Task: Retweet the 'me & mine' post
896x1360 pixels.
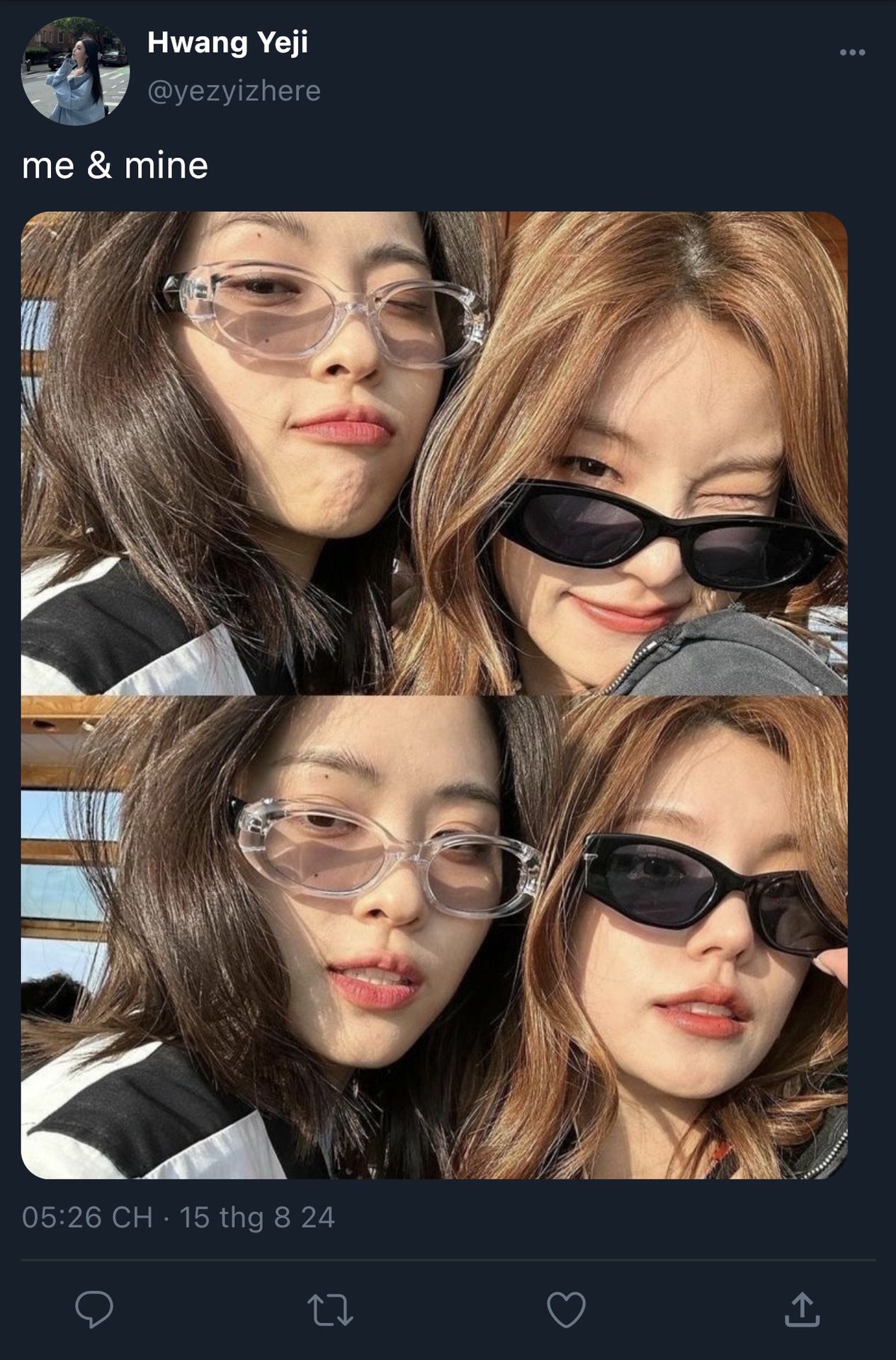Action: coord(330,1309)
